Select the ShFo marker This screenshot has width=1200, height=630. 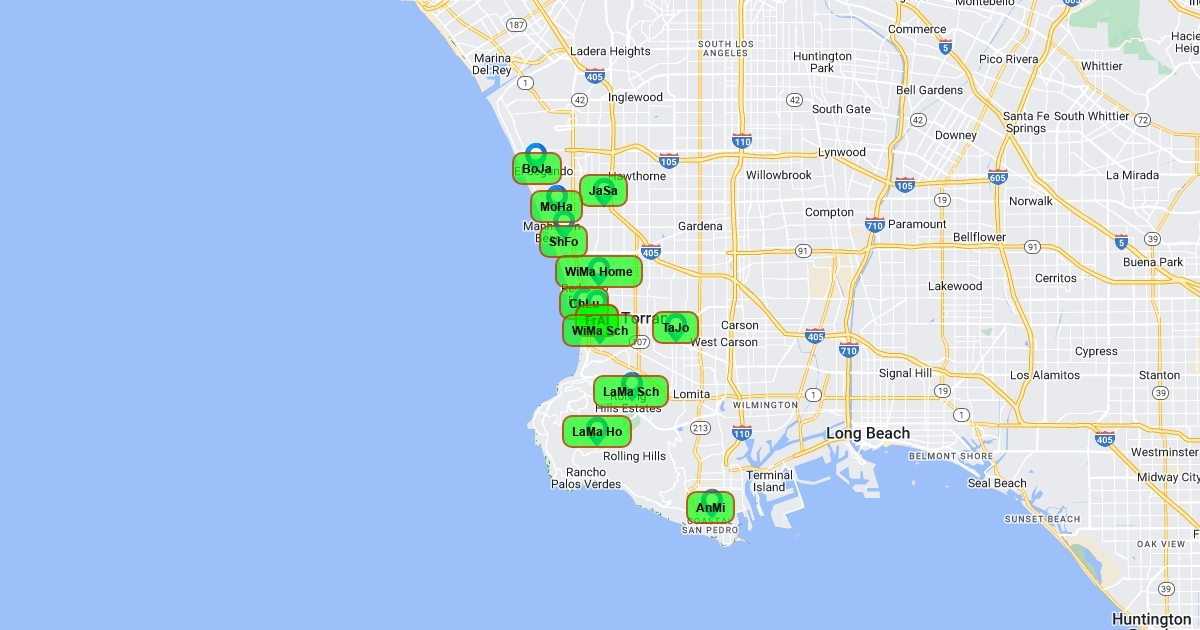563,241
